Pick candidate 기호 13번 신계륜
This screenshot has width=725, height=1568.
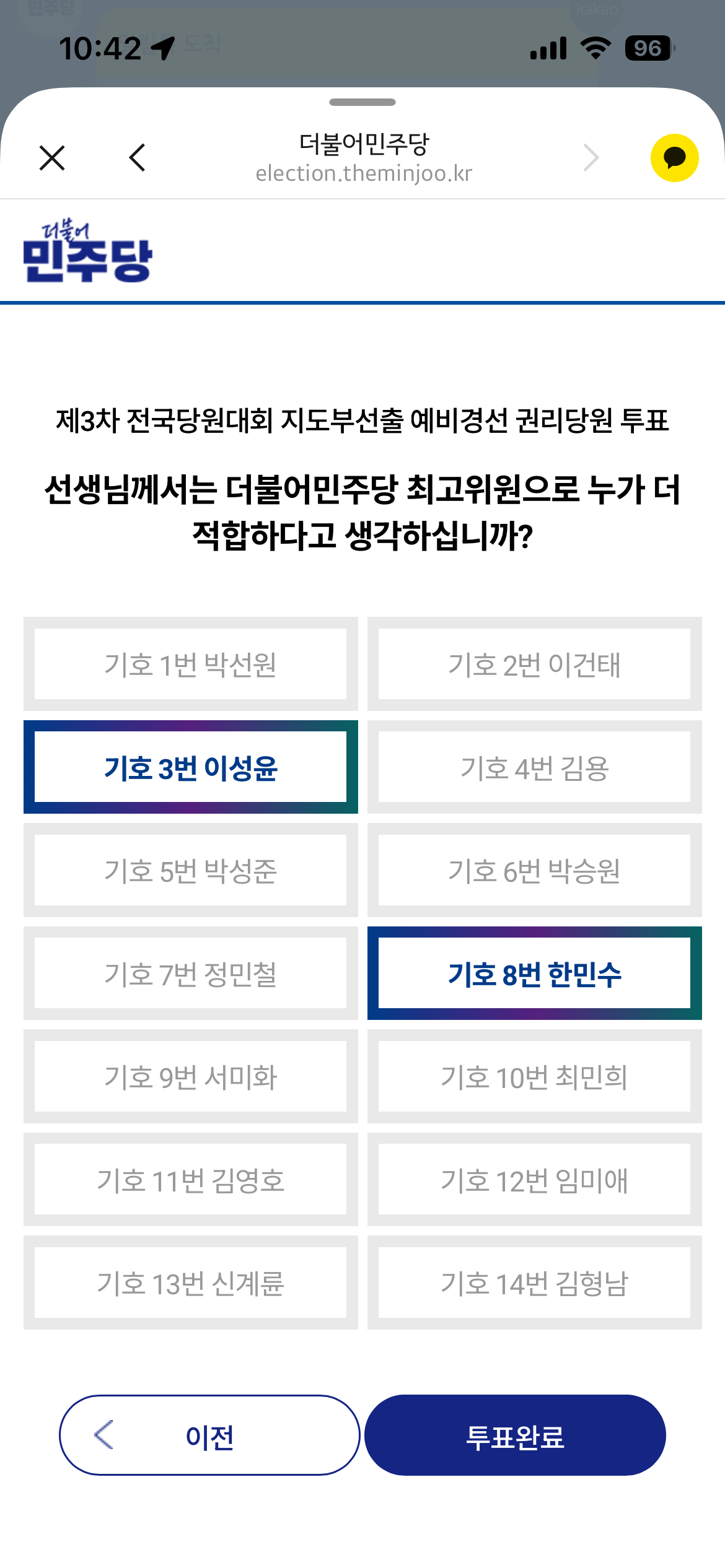(x=191, y=1283)
